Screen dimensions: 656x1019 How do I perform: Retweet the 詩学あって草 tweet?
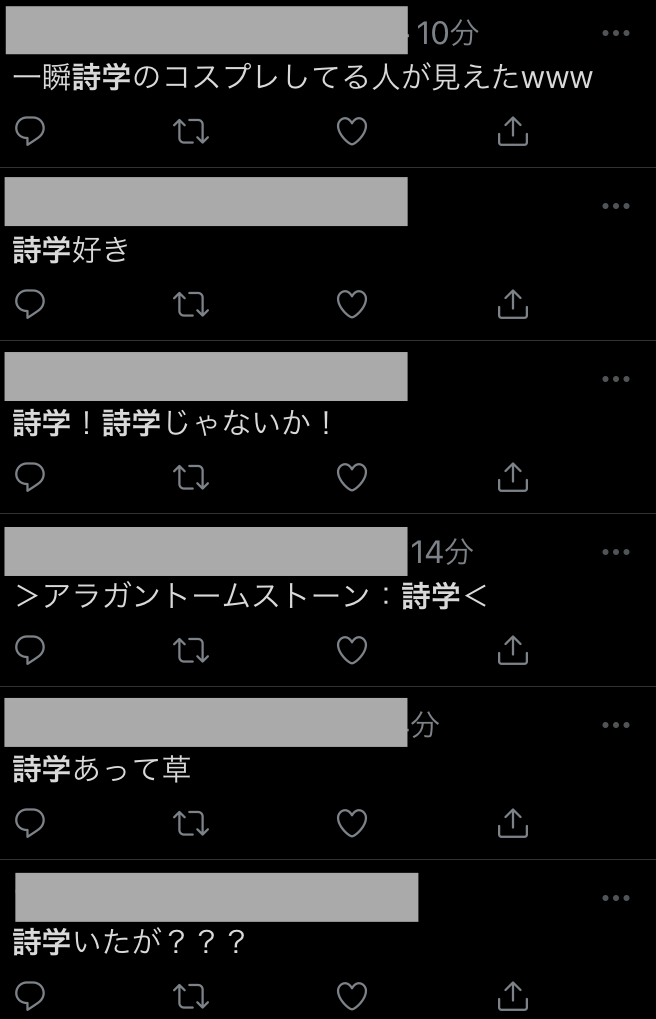pos(191,824)
